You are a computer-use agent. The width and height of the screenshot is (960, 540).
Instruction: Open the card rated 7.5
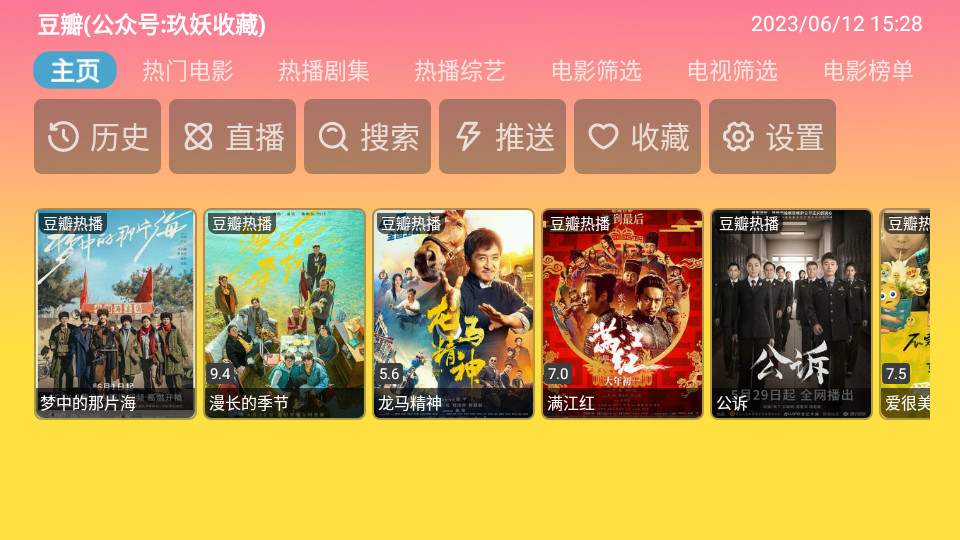(x=906, y=314)
